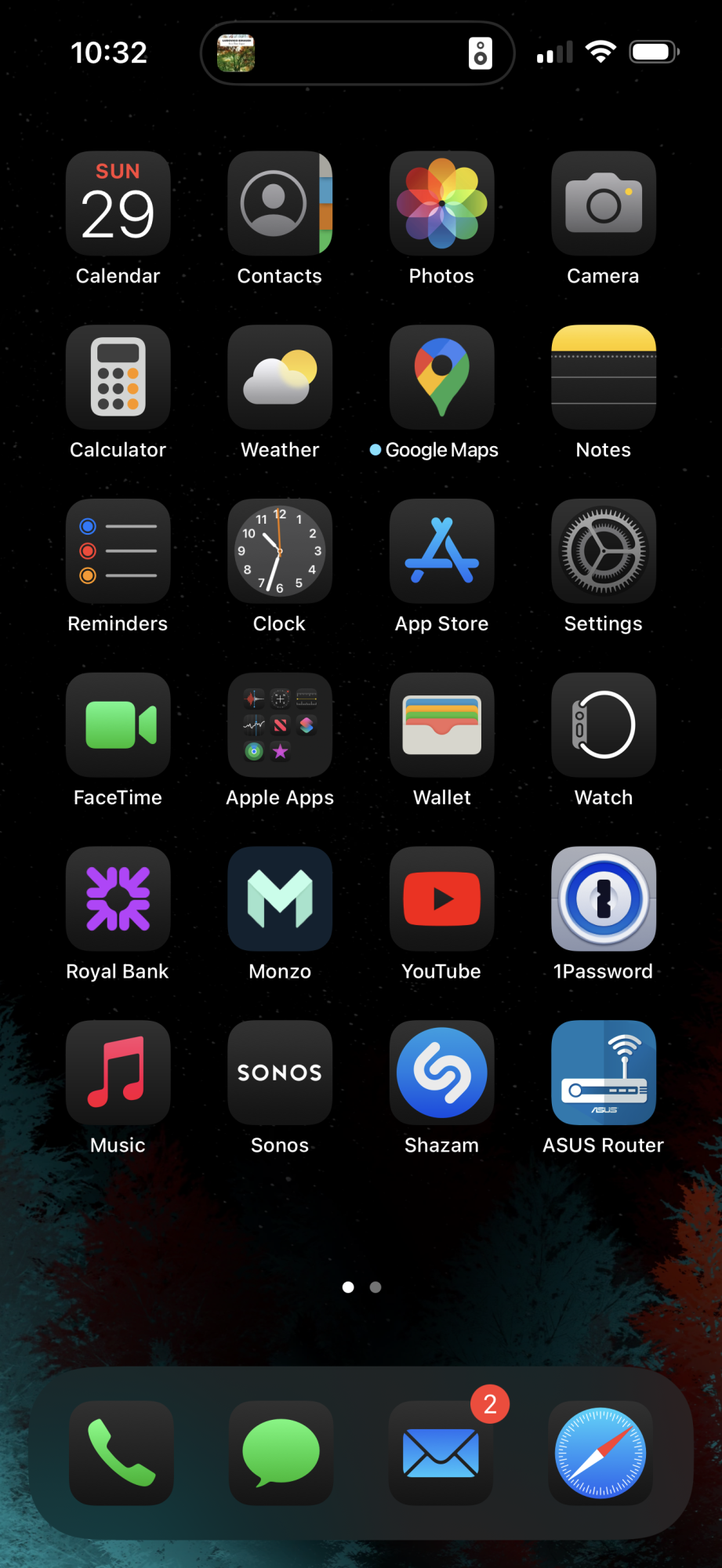The height and width of the screenshot is (1568, 722).
Task: Open the ASUS Router app
Action: [x=603, y=1073]
